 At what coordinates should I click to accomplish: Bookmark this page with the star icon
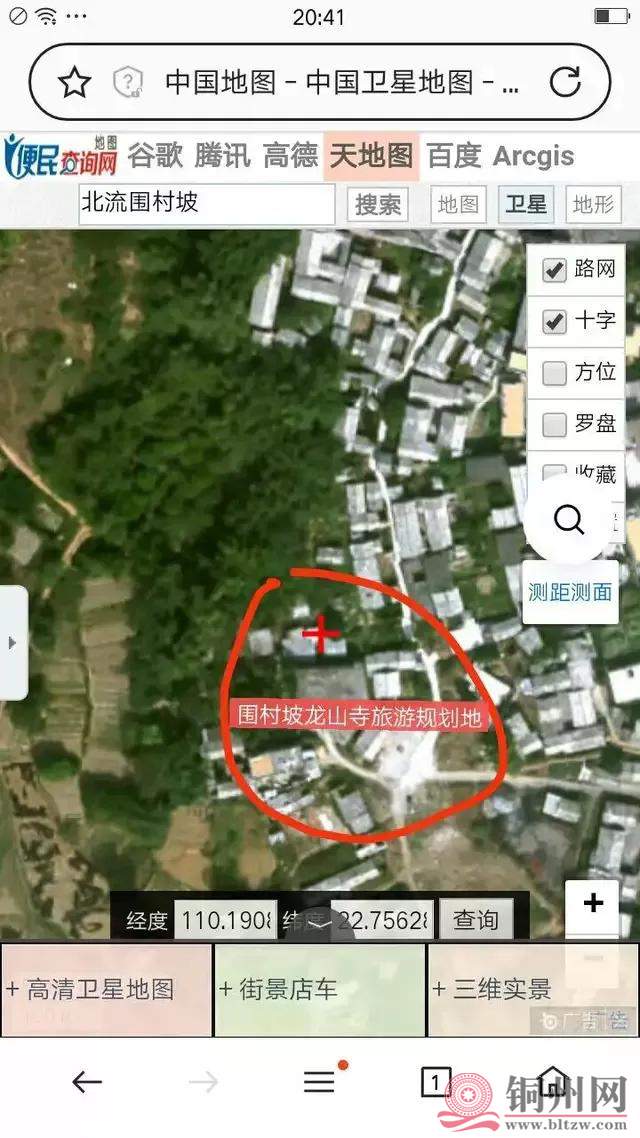75,82
